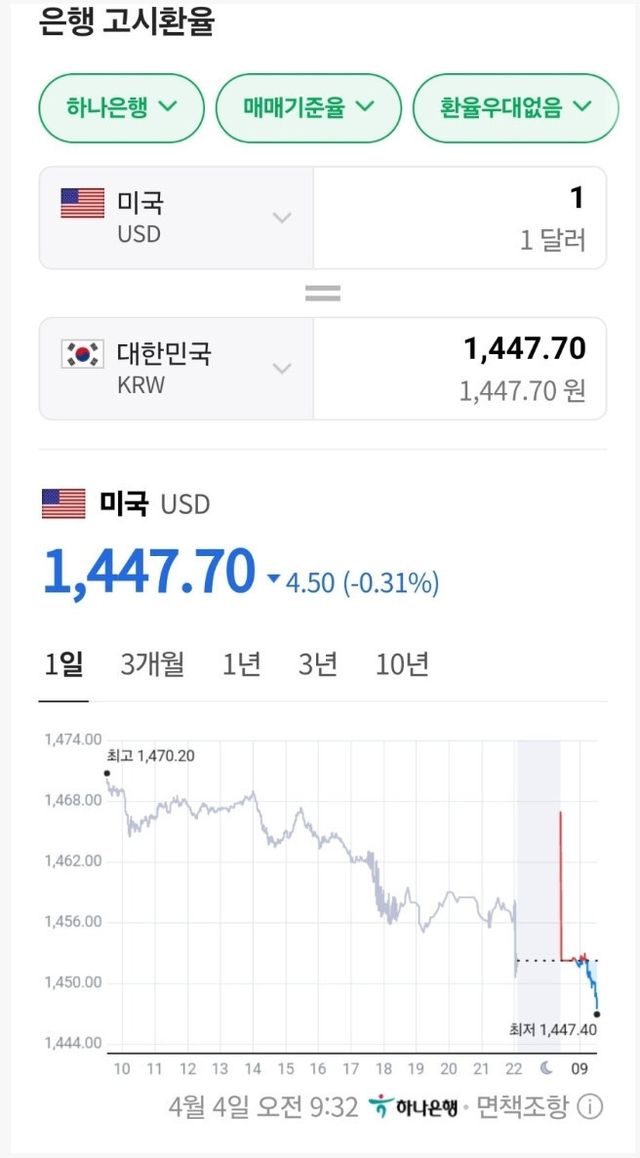Open the 매매기준율 rate type dropdown
Image resolution: width=640 pixels, height=1158 pixels.
point(309,108)
